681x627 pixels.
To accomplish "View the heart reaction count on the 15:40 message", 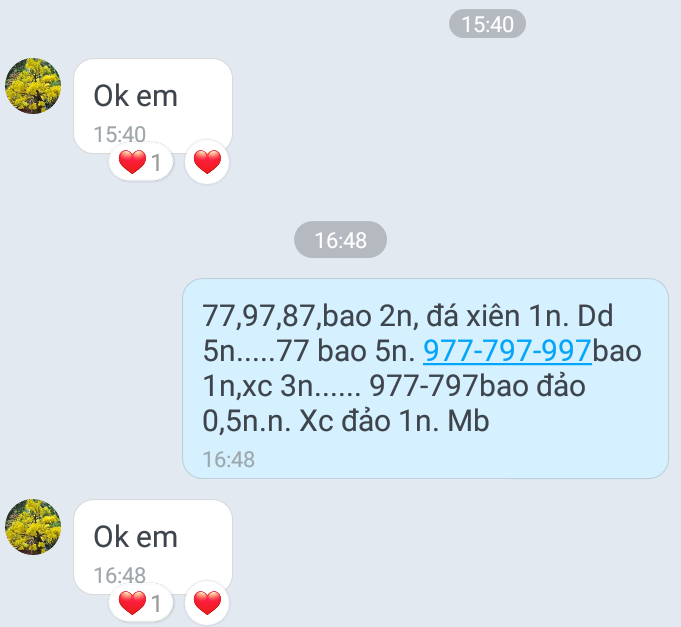I will 141,161.
